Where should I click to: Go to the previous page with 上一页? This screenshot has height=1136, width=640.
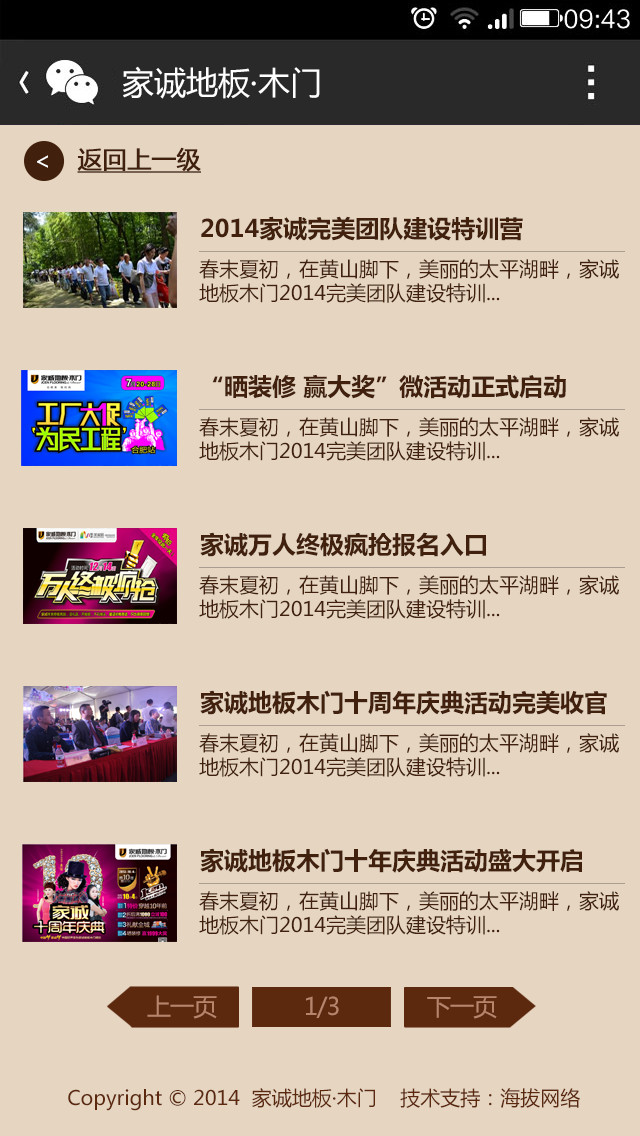[x=176, y=1007]
